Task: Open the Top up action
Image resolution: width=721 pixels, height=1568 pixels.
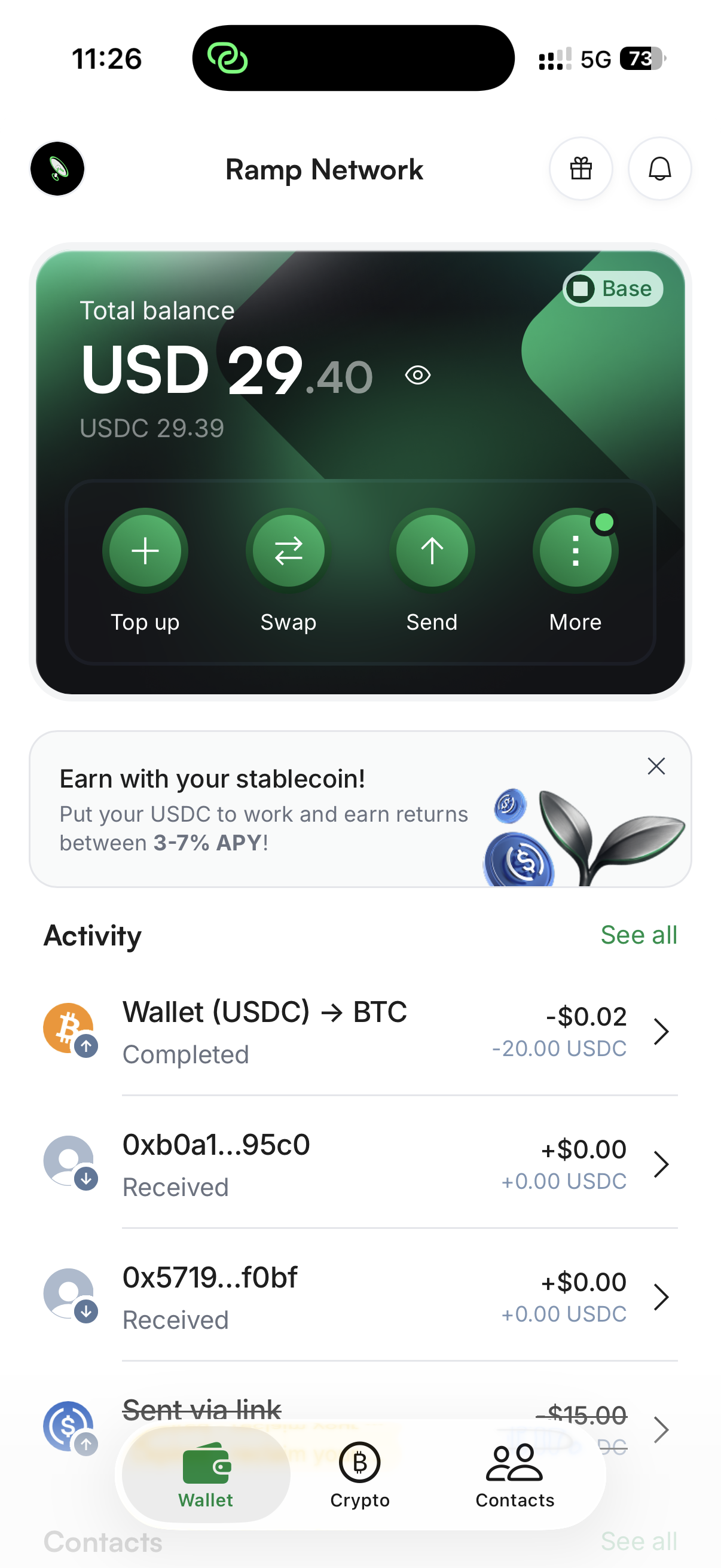Action: pyautogui.click(x=145, y=550)
